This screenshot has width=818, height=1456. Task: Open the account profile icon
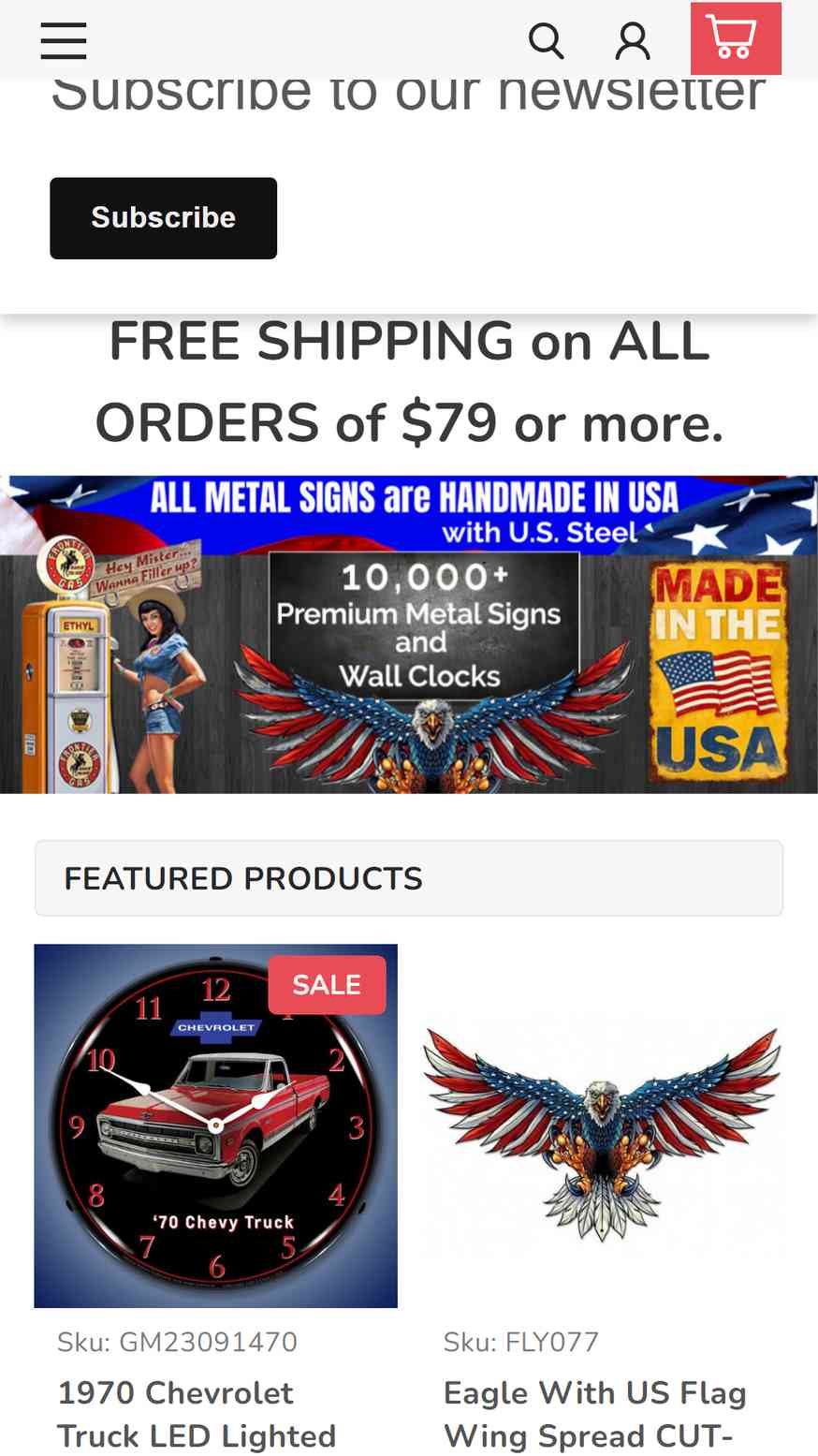tap(633, 41)
